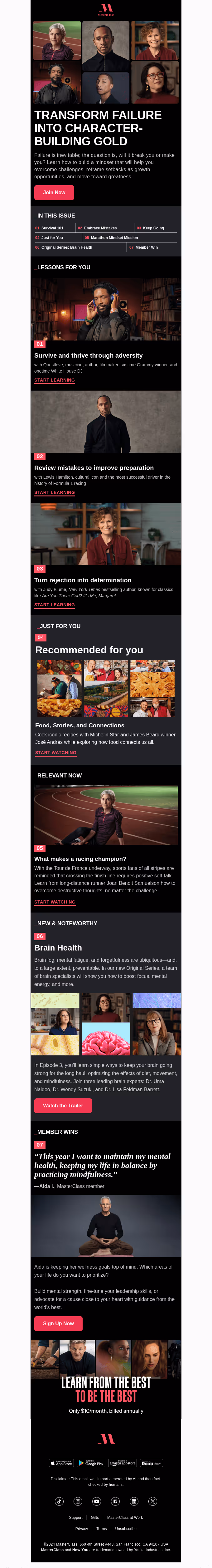
Task: Download from the App Store badge
Action: pos(61,1463)
